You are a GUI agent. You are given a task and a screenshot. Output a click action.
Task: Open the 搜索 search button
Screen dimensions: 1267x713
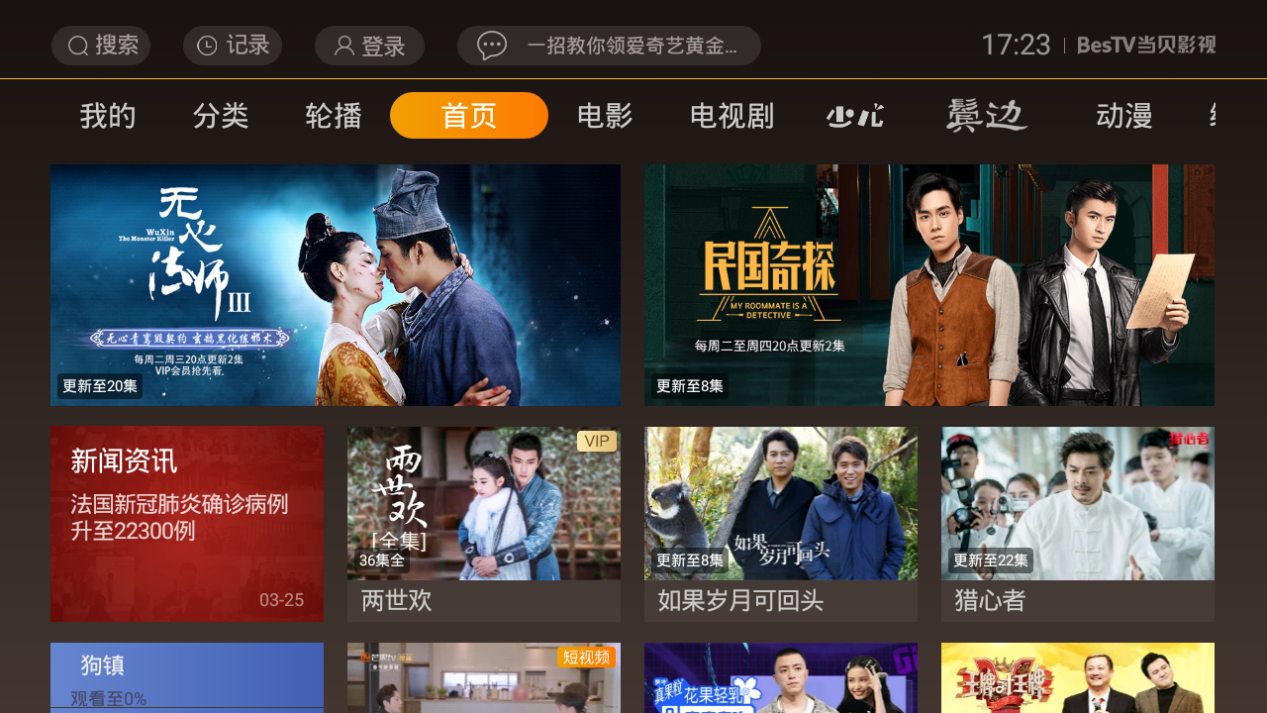coord(101,46)
